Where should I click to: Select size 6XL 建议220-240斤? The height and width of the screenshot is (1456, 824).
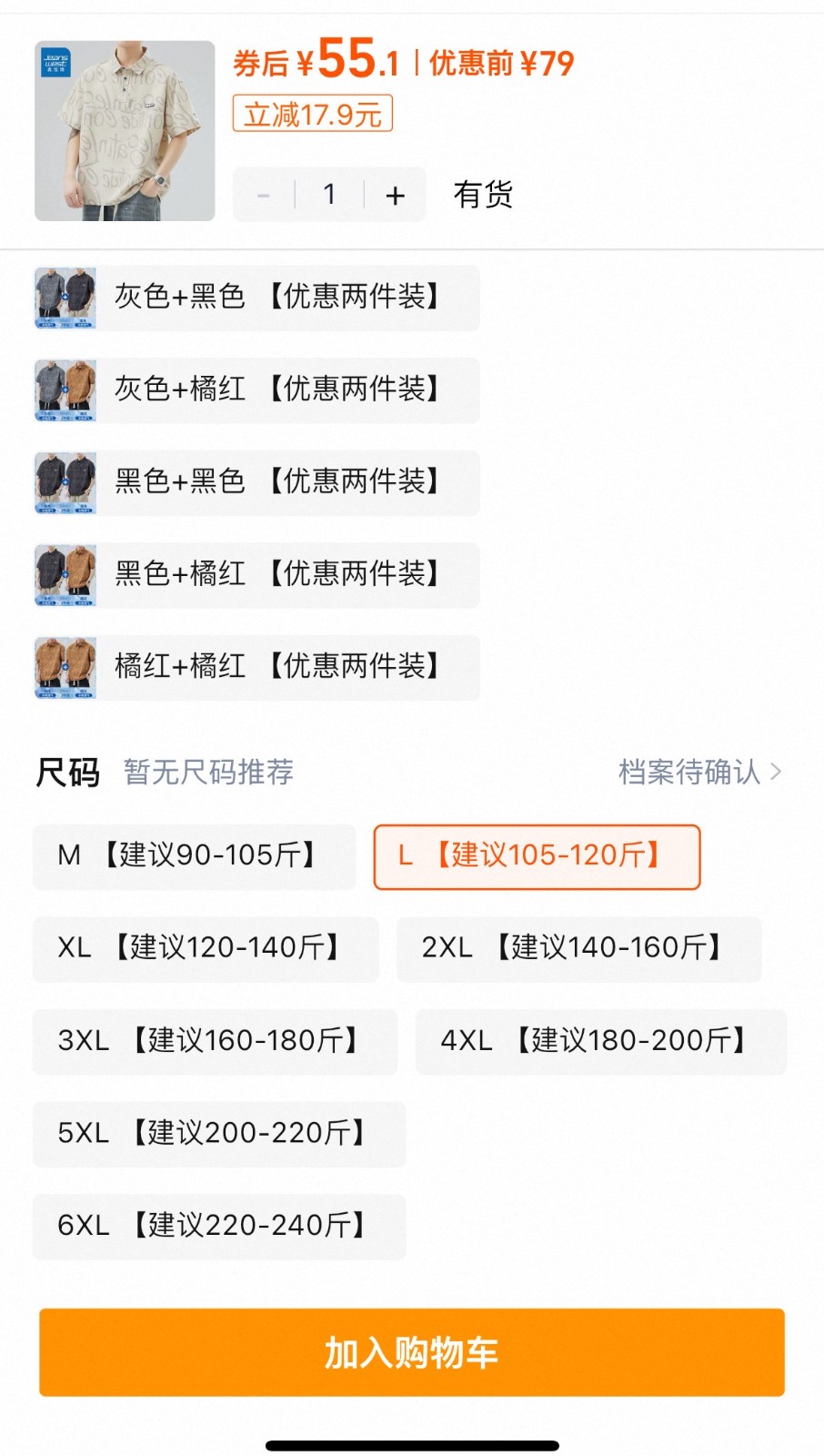219,1227
